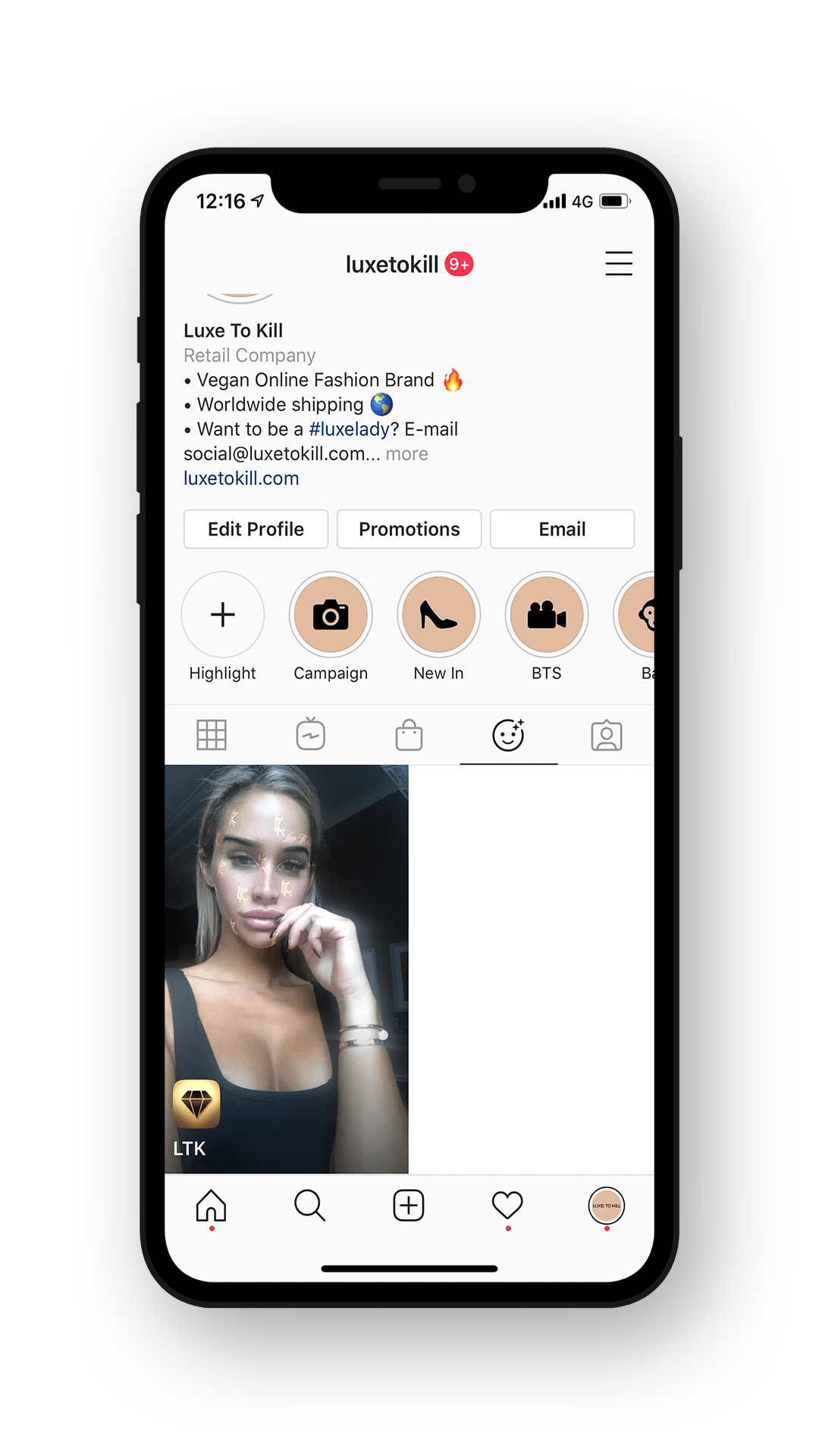This screenshot has height=1456, width=819.
Task: Tap the Email button
Action: click(x=562, y=529)
